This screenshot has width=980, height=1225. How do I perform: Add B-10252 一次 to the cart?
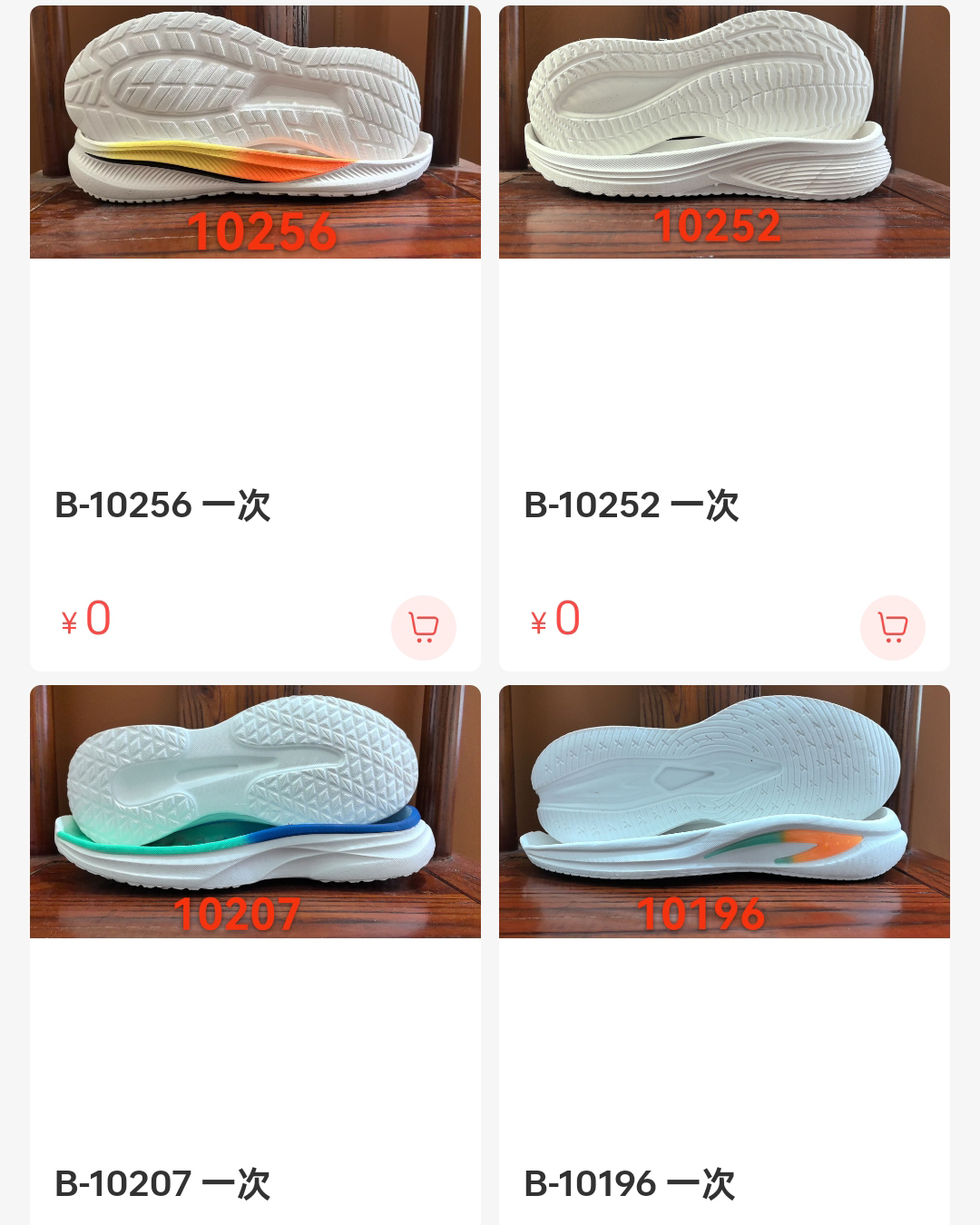(x=892, y=627)
